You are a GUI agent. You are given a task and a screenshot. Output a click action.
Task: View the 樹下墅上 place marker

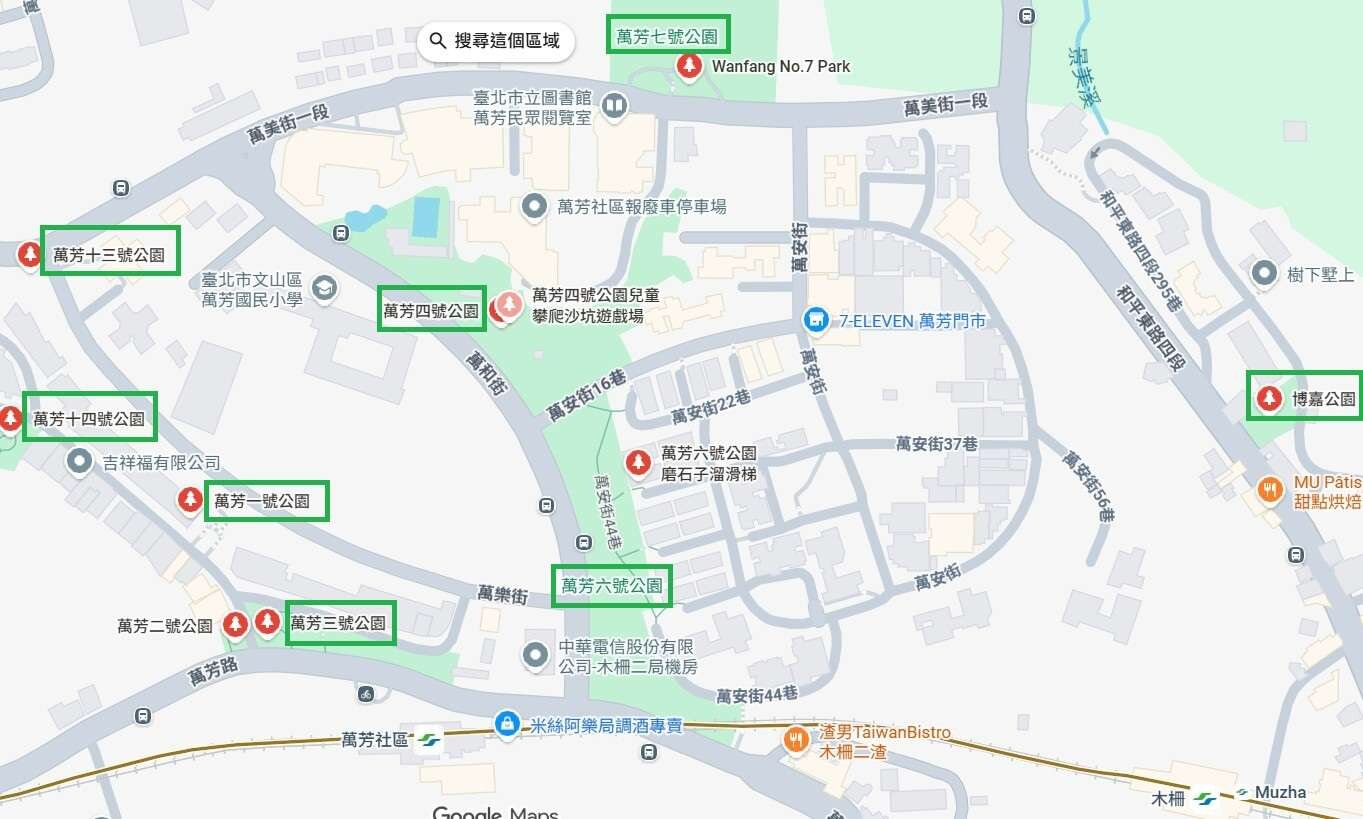pyautogui.click(x=1264, y=273)
